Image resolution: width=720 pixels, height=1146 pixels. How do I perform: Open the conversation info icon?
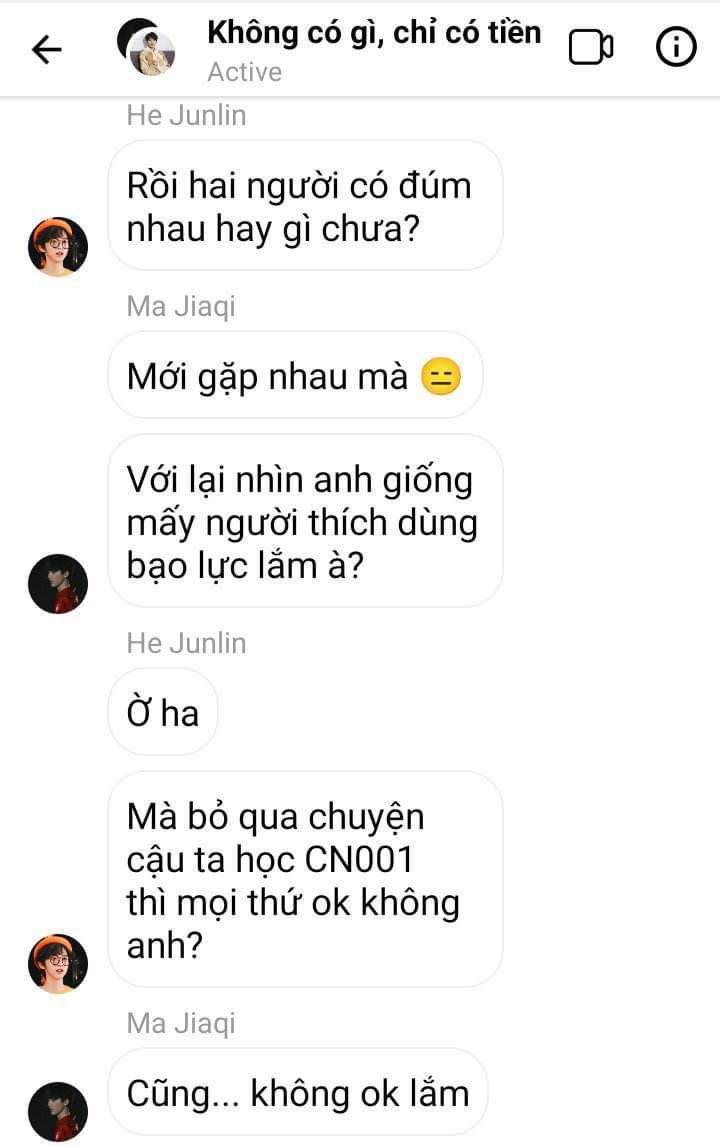tap(675, 47)
